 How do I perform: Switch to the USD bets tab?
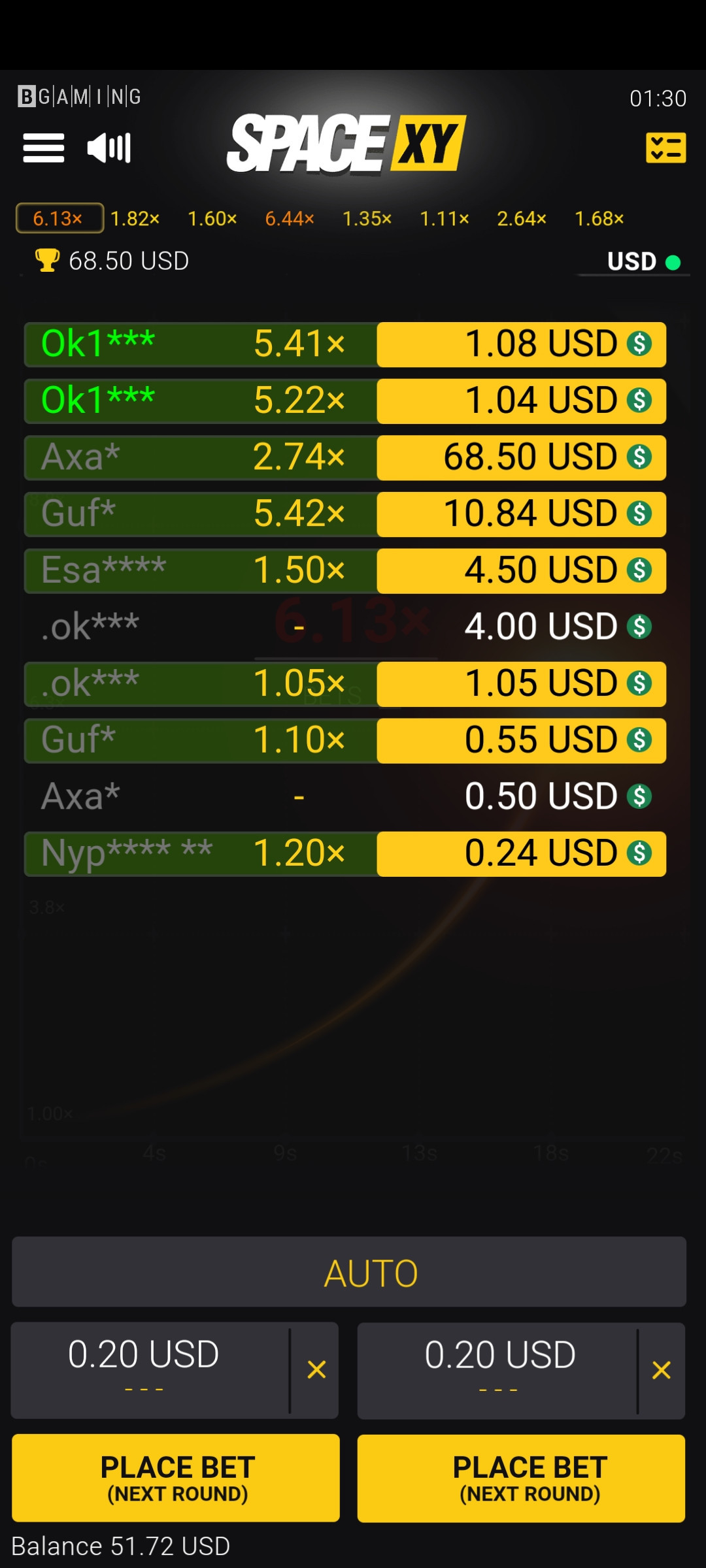(x=633, y=262)
